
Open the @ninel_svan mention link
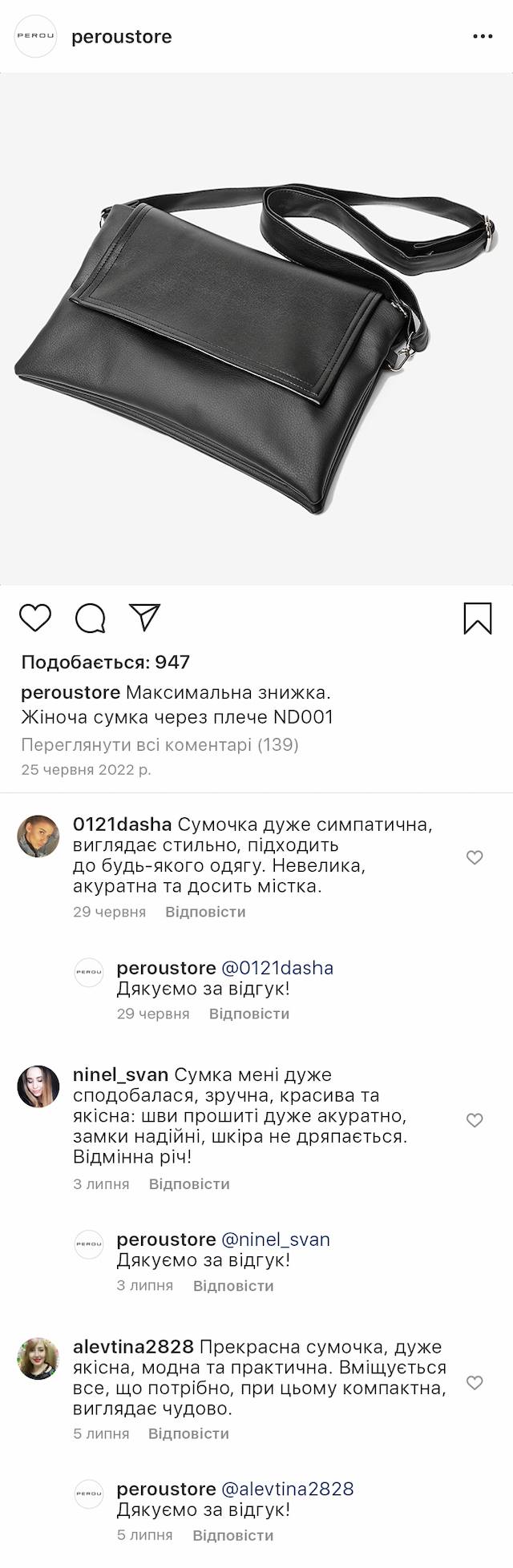[x=276, y=1239]
